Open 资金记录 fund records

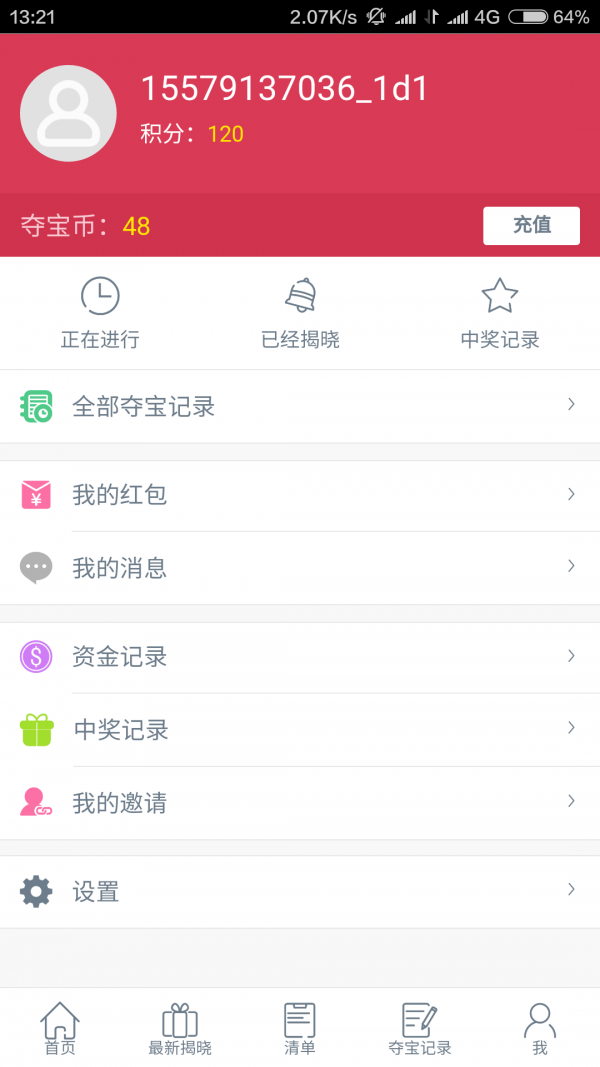[x=300, y=657]
